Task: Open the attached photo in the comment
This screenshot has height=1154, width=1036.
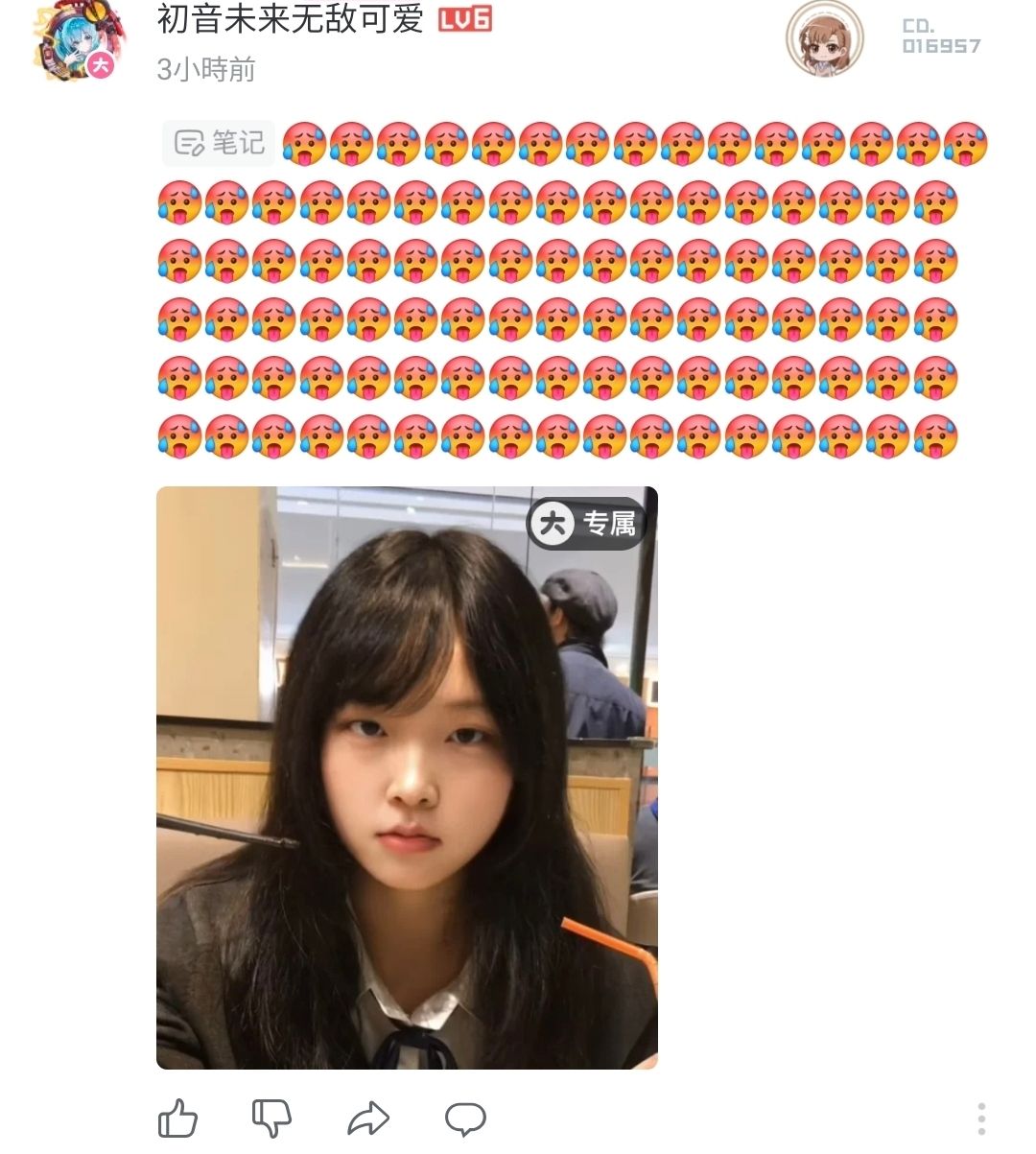Action: click(407, 777)
